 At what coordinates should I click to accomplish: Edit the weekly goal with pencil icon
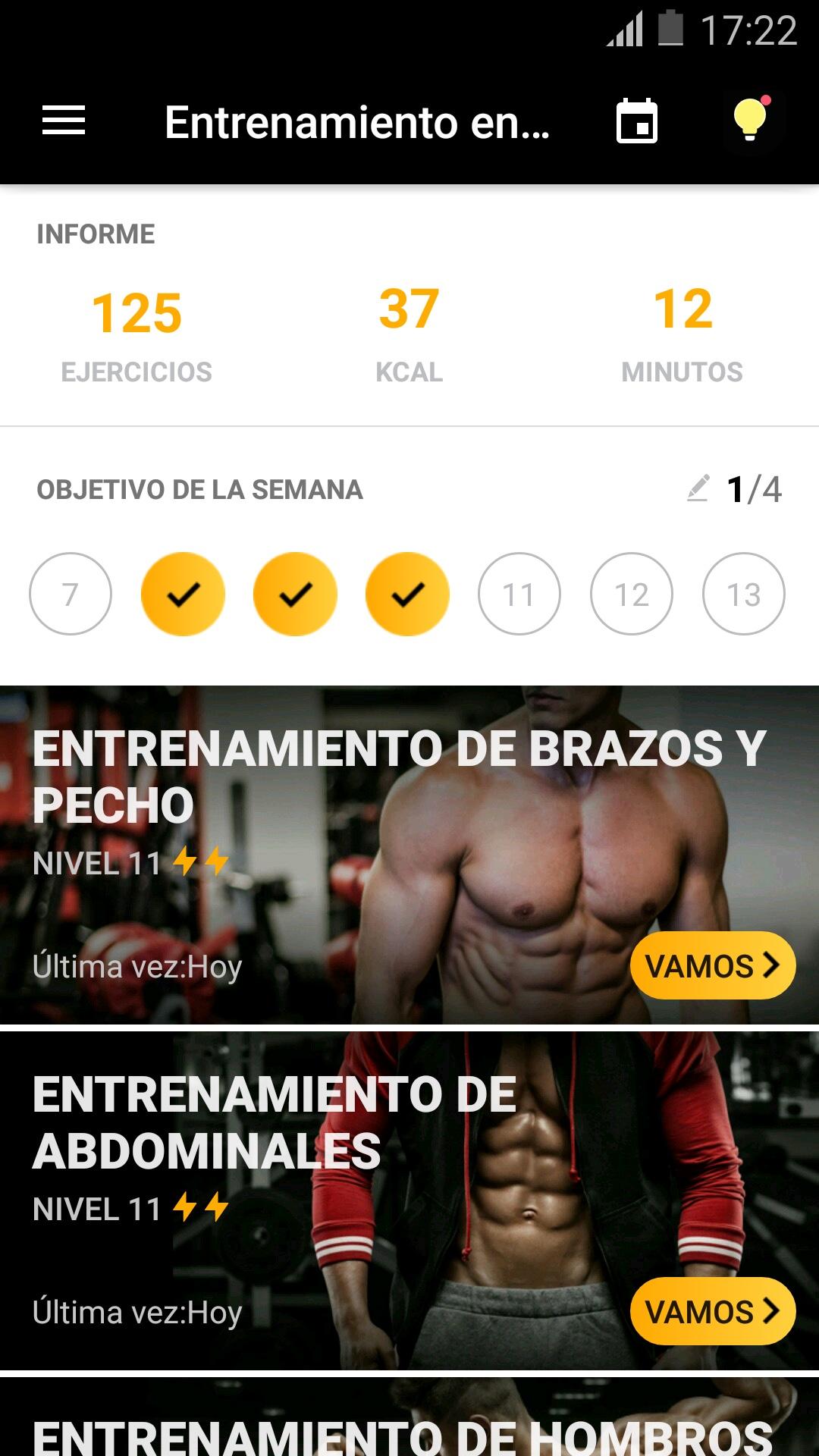coord(698,488)
